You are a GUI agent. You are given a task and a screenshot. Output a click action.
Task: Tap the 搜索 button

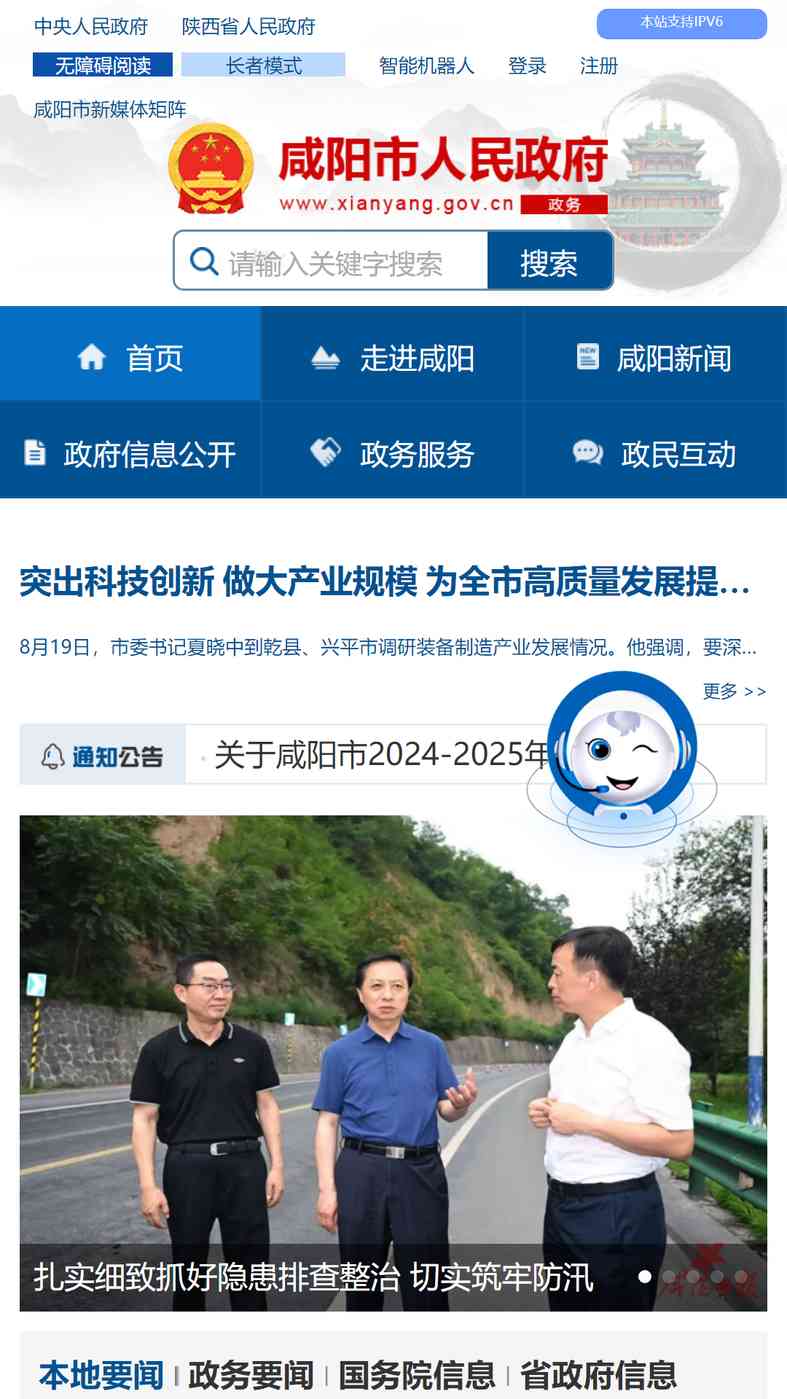point(549,261)
